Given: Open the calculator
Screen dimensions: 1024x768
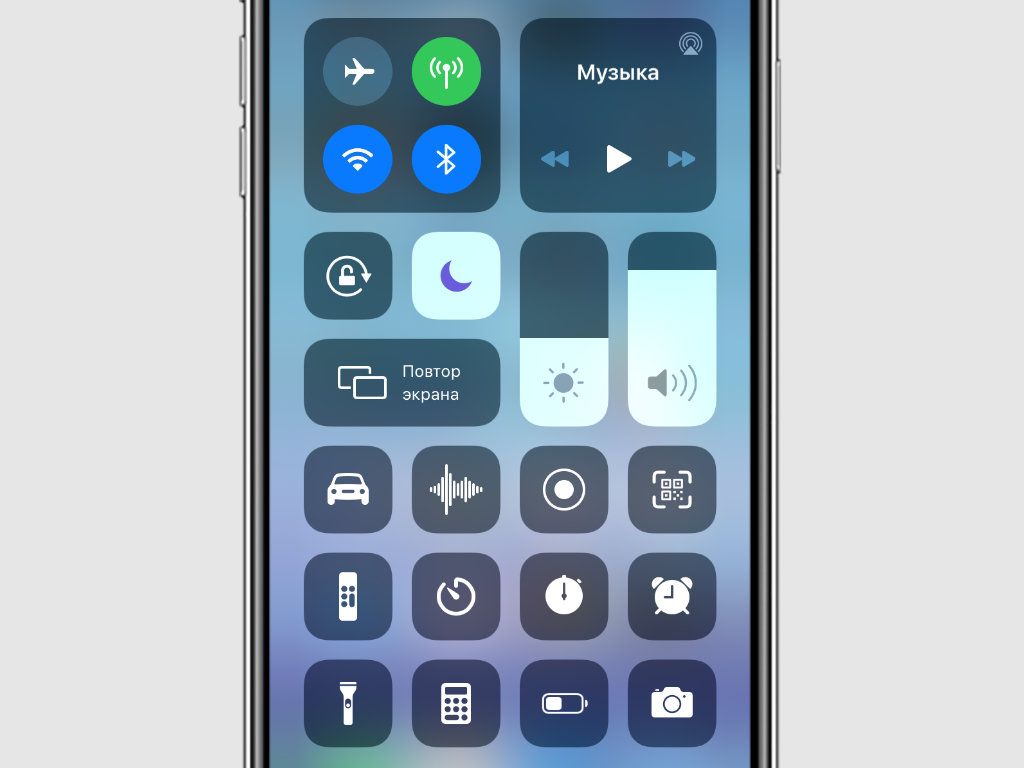Looking at the screenshot, I should [x=456, y=703].
